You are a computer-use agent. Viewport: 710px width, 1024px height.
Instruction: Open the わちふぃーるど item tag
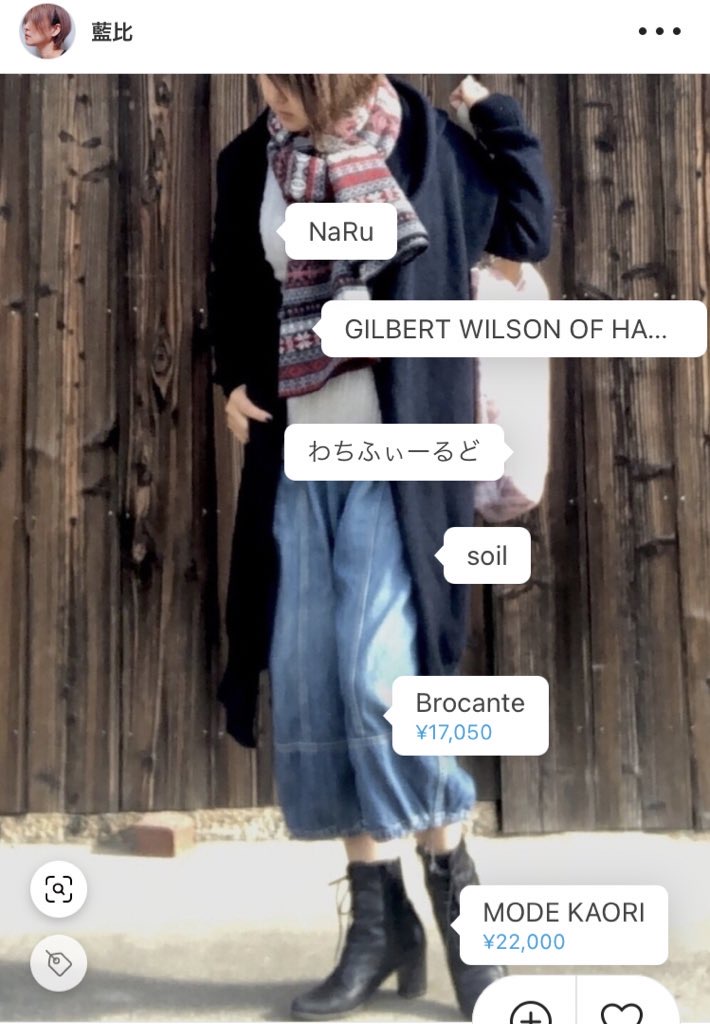394,451
